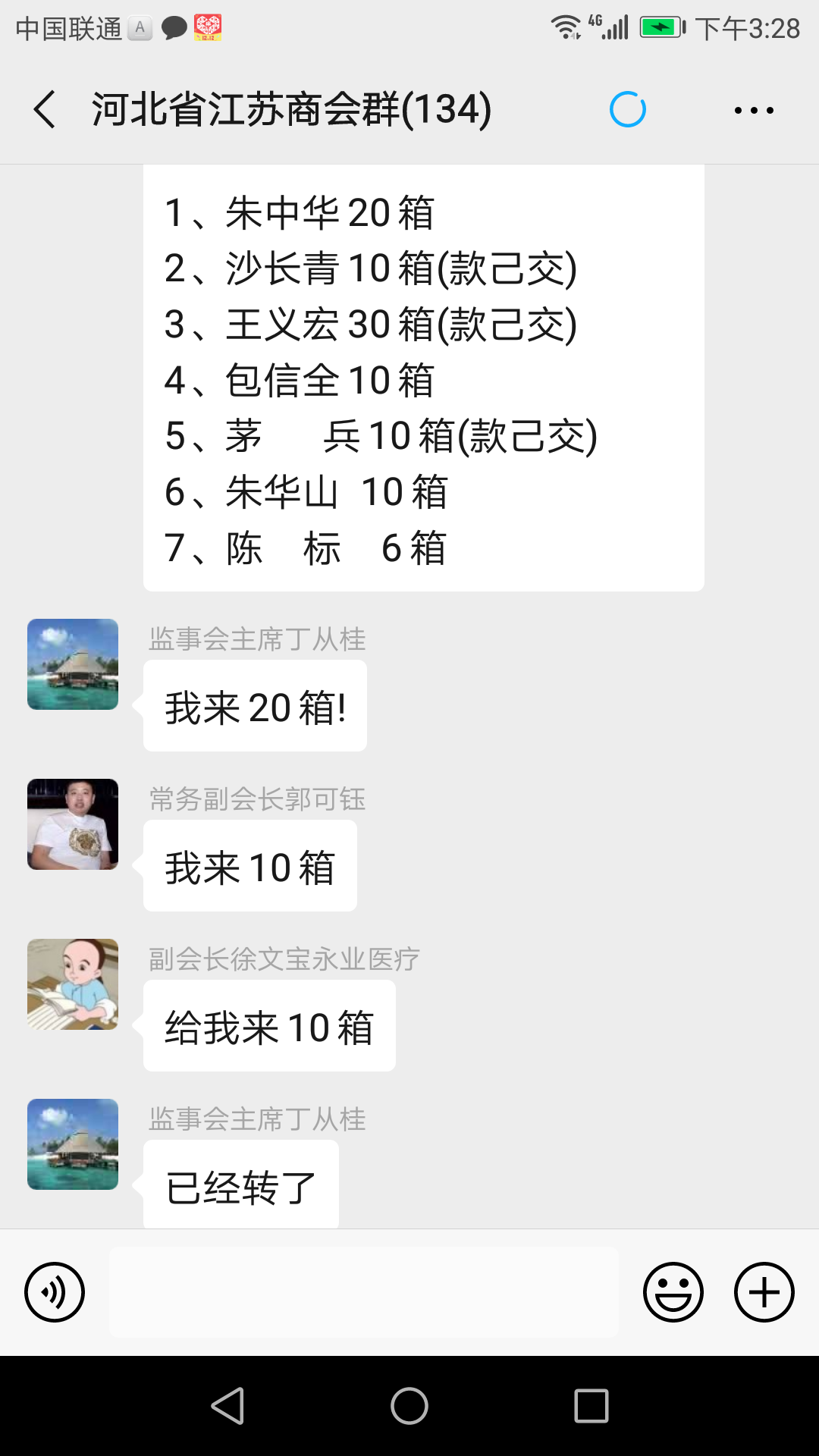Open the group chat options menu
The height and width of the screenshot is (1456, 819).
754,111
